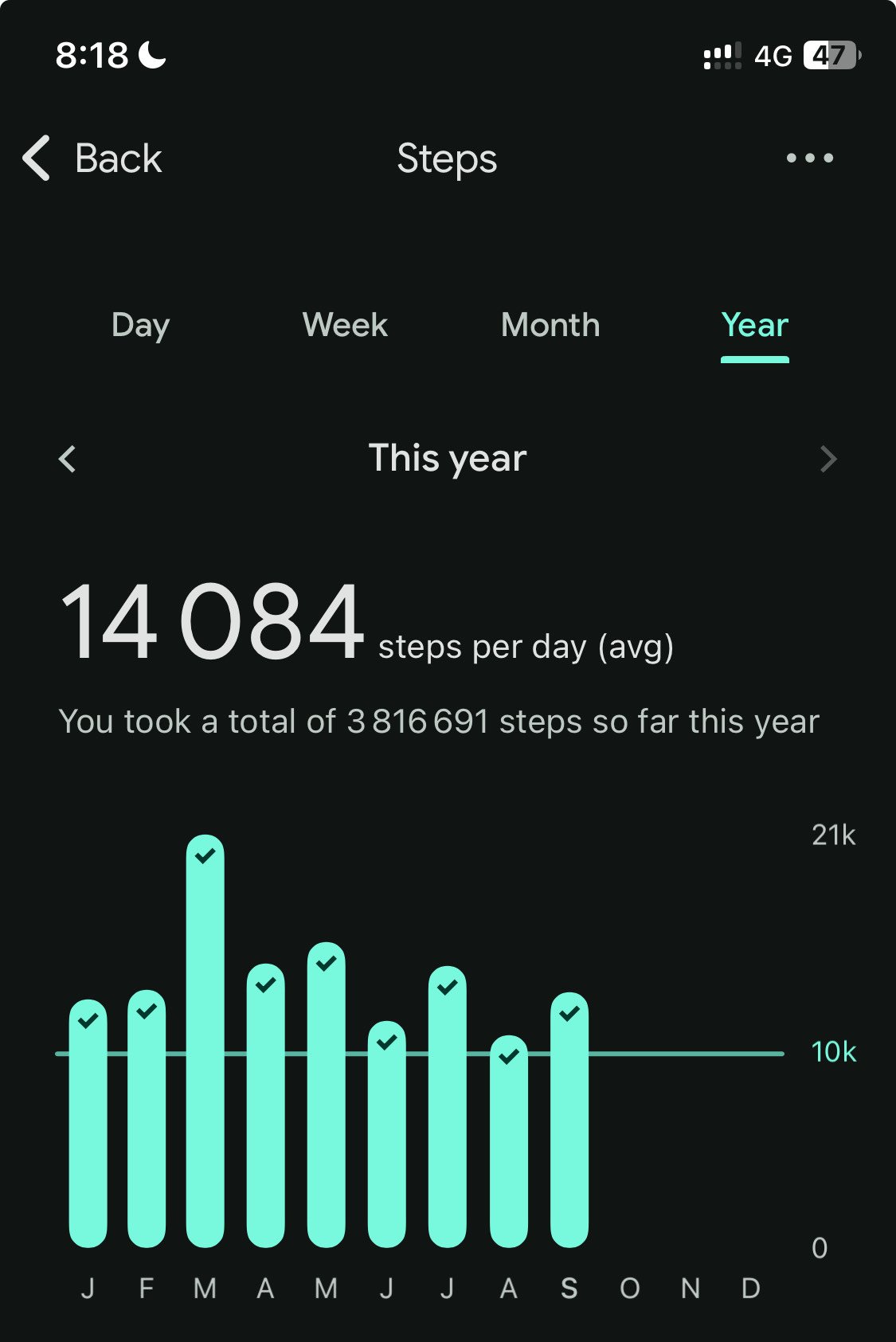Switch to the Day tab
Image resolution: width=896 pixels, height=1342 pixels.
click(x=140, y=325)
